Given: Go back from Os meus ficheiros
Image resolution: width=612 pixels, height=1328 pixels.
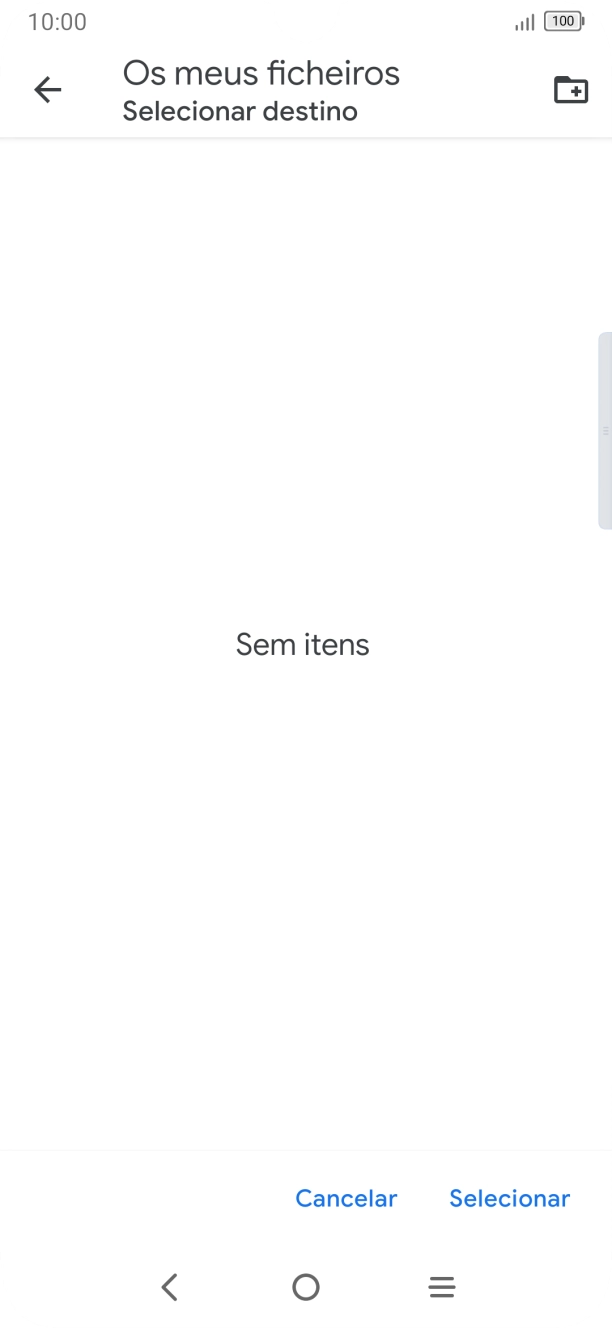Looking at the screenshot, I should coord(48,90).
